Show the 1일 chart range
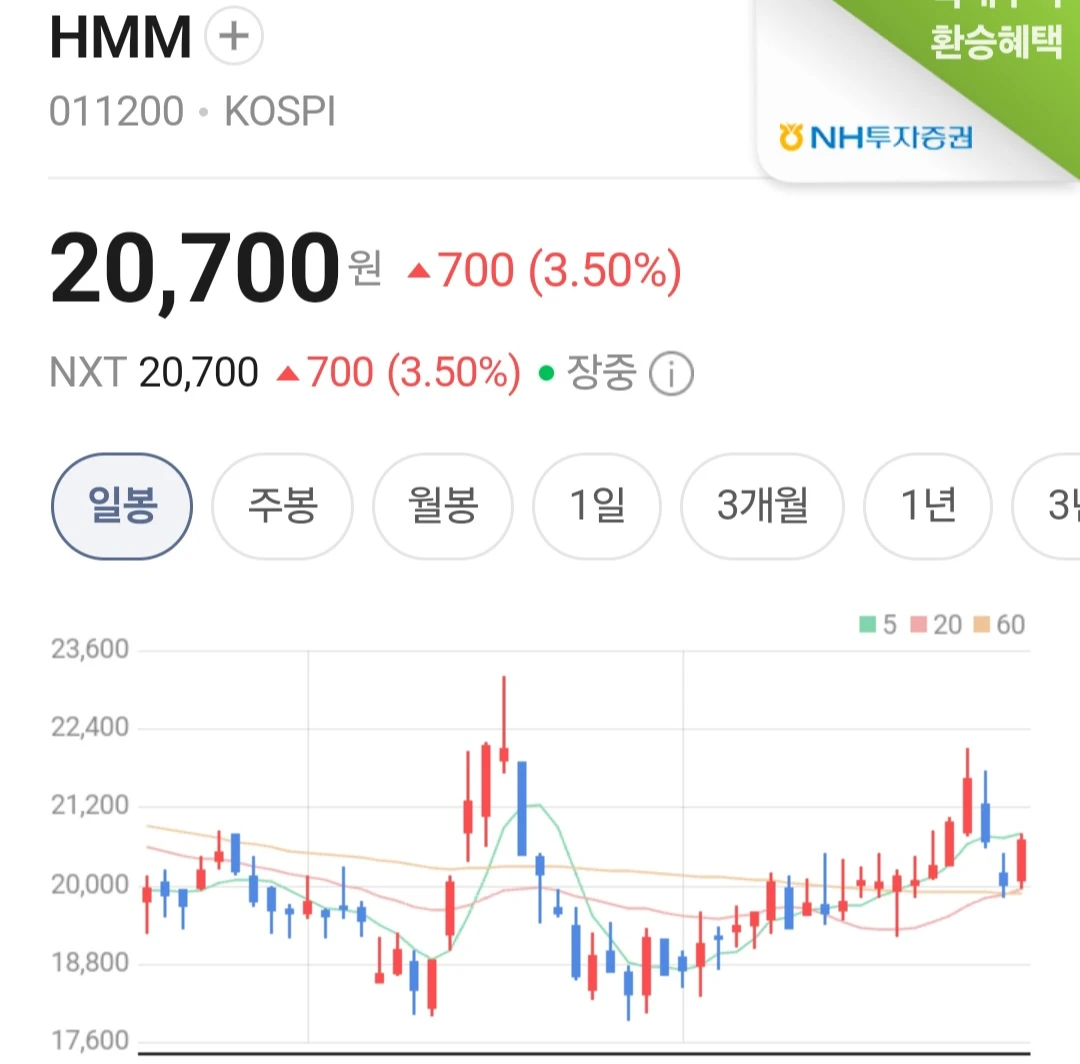1080x1064 pixels. (x=597, y=506)
